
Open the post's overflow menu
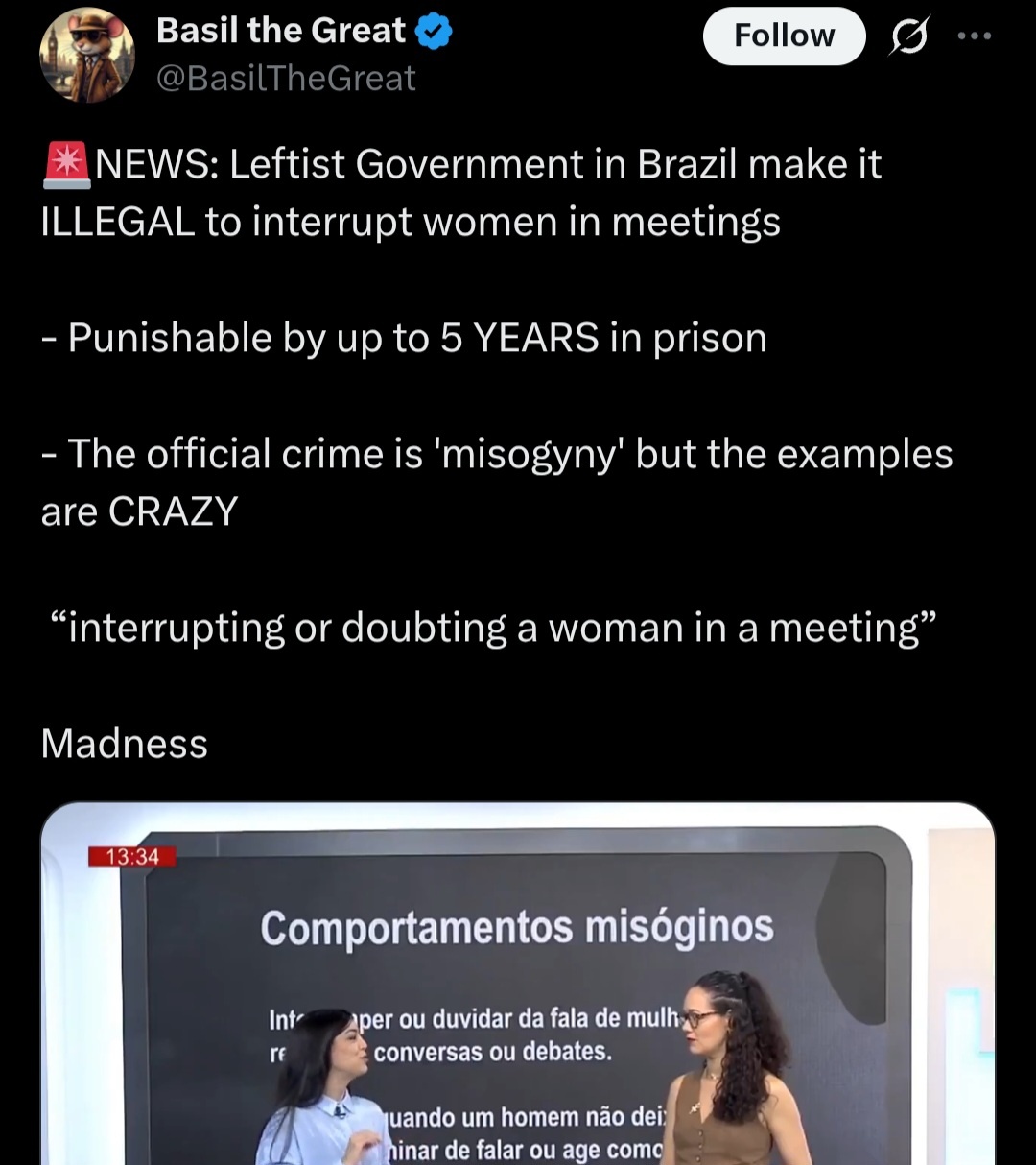(974, 36)
